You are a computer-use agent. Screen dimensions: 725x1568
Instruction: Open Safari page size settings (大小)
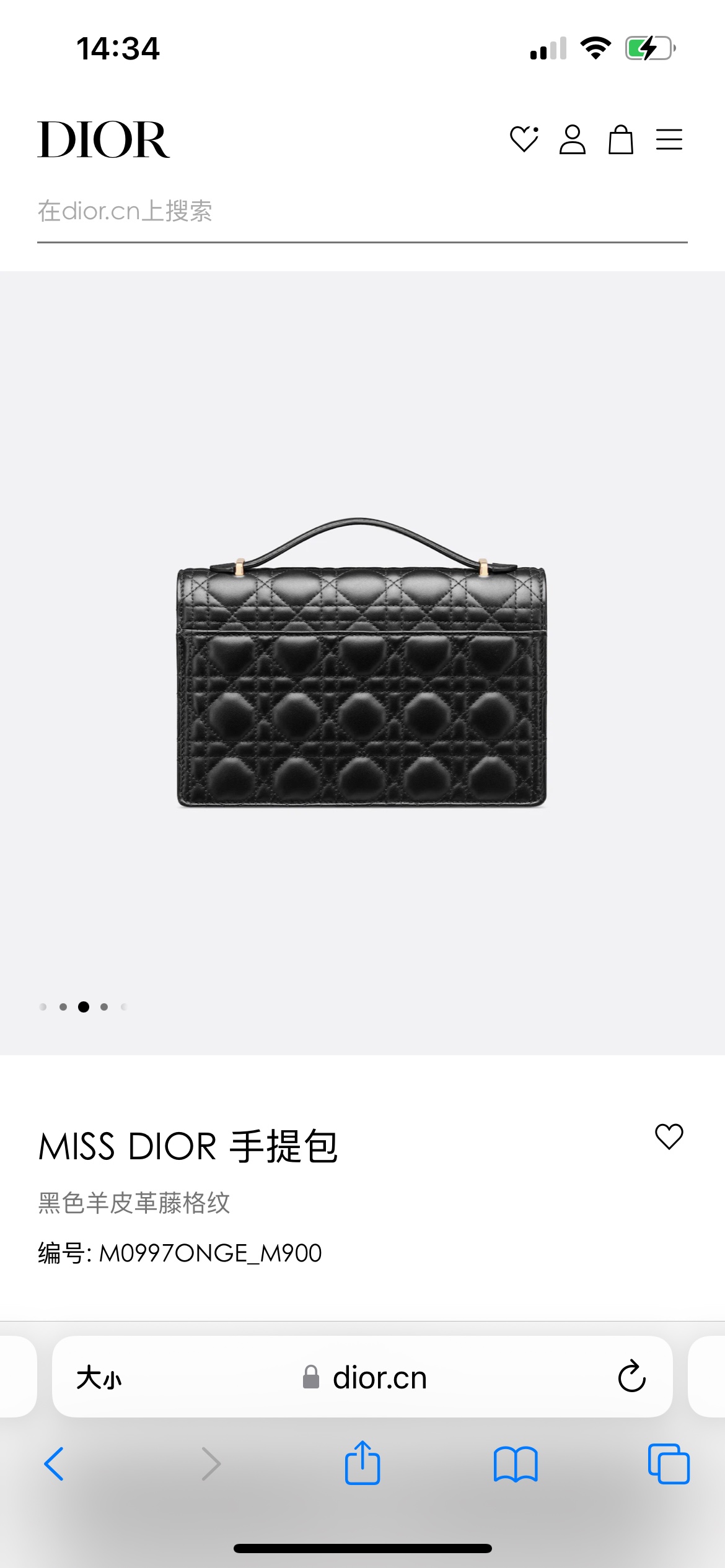tap(99, 1378)
